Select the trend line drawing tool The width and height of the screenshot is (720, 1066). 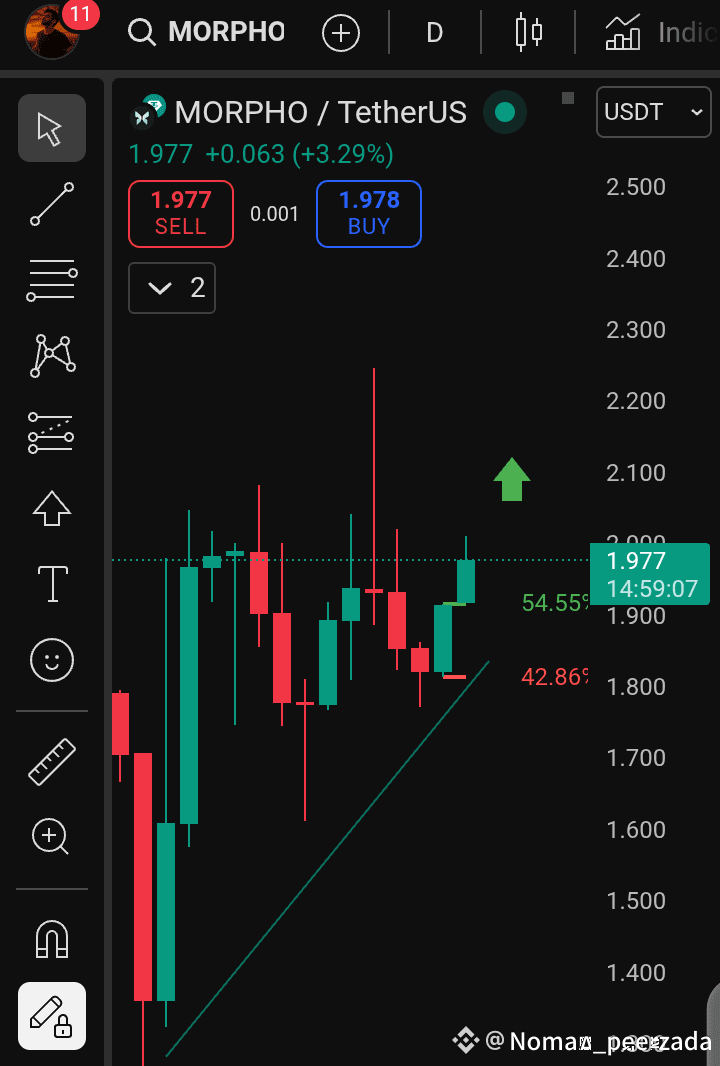tap(52, 204)
